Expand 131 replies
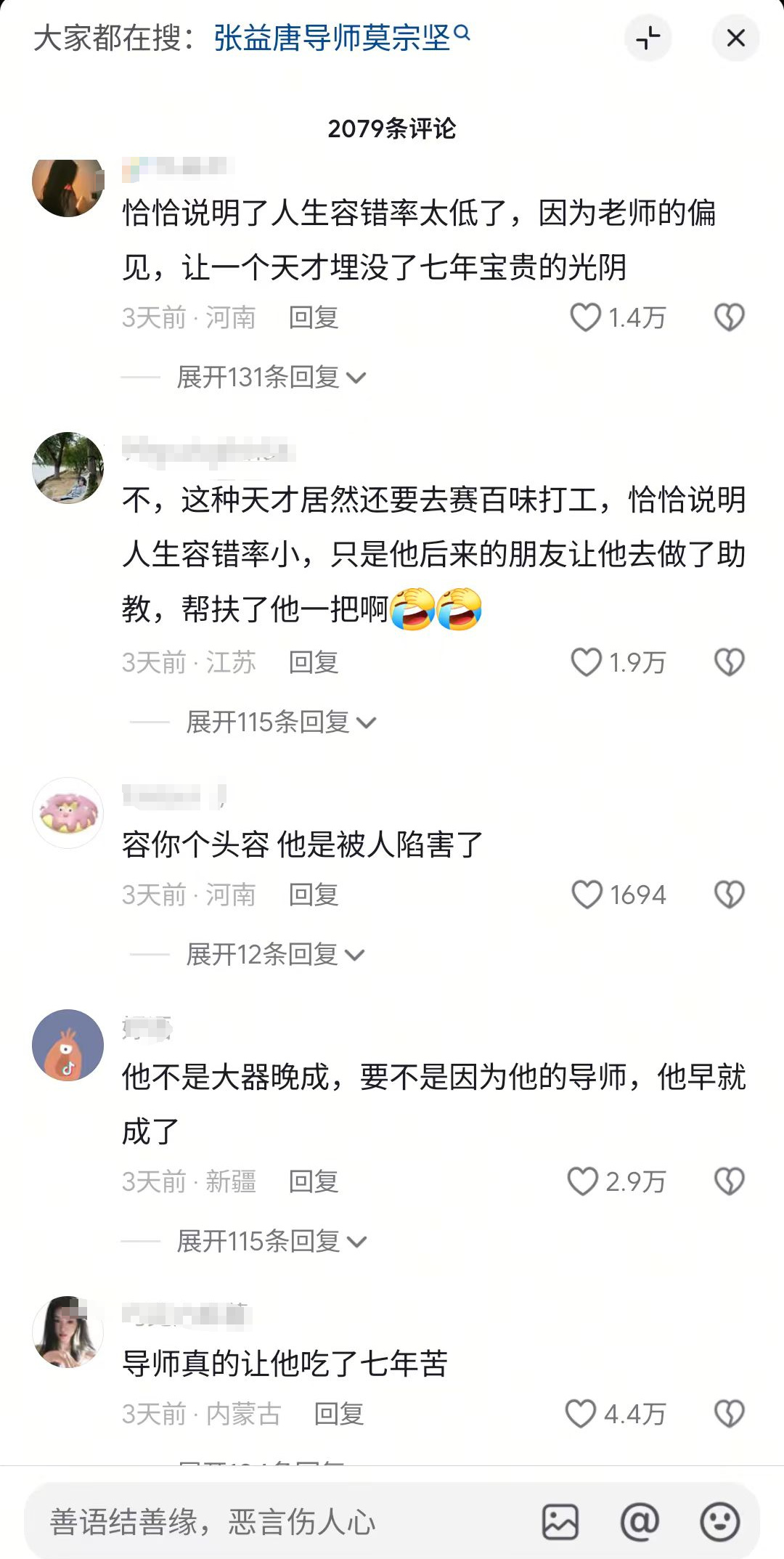Viewport: 784px width, 1559px height. [x=271, y=378]
